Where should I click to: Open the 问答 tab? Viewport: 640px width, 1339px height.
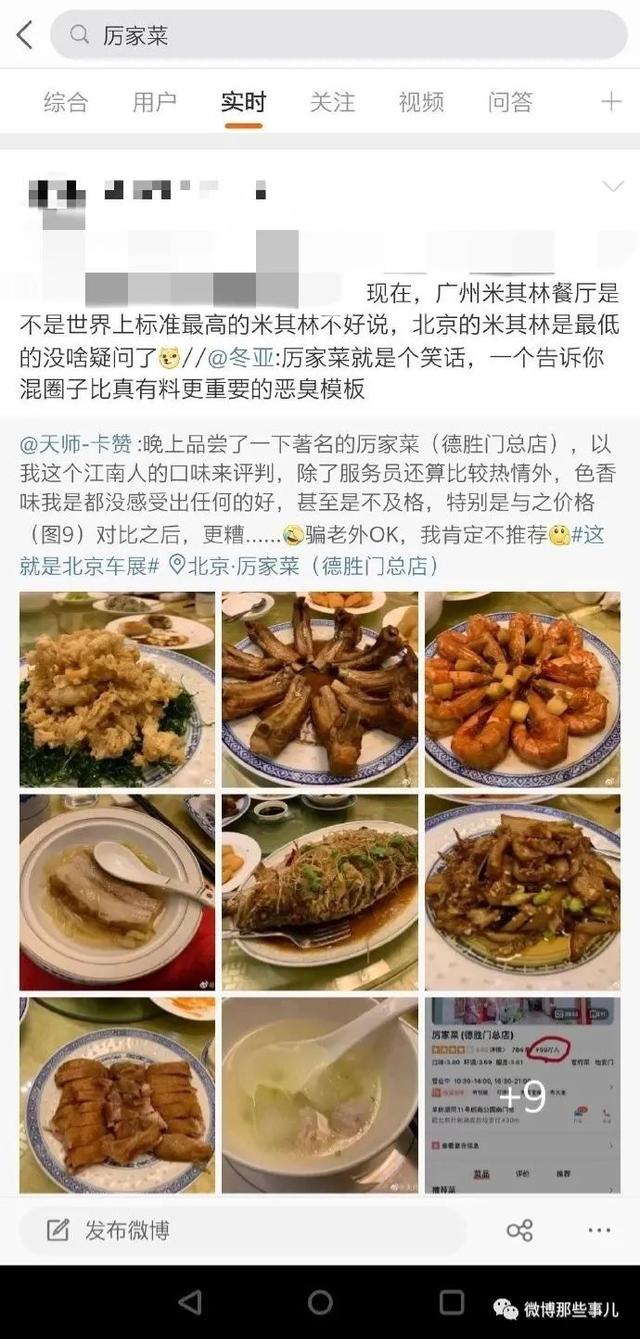(510, 102)
